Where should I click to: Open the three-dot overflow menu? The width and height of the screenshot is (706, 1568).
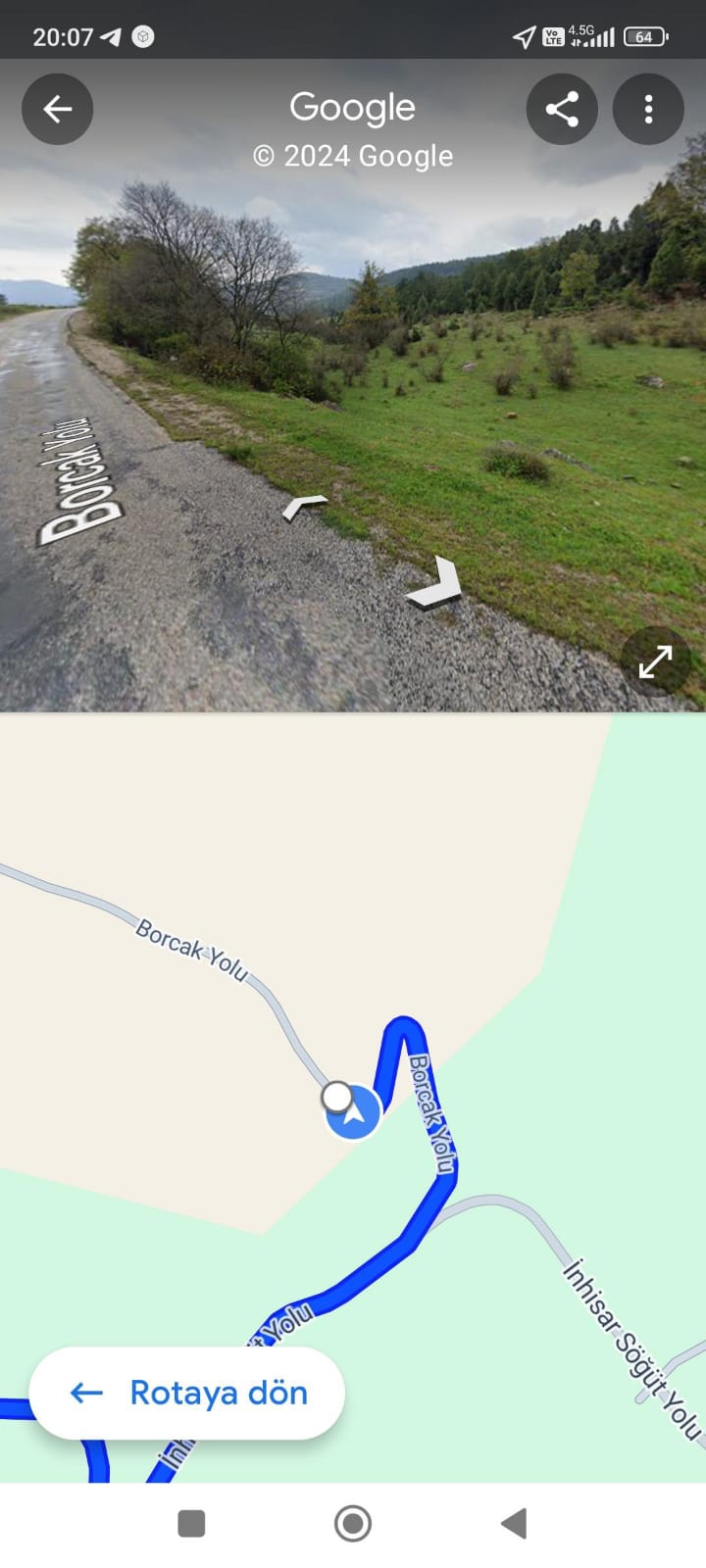point(648,109)
